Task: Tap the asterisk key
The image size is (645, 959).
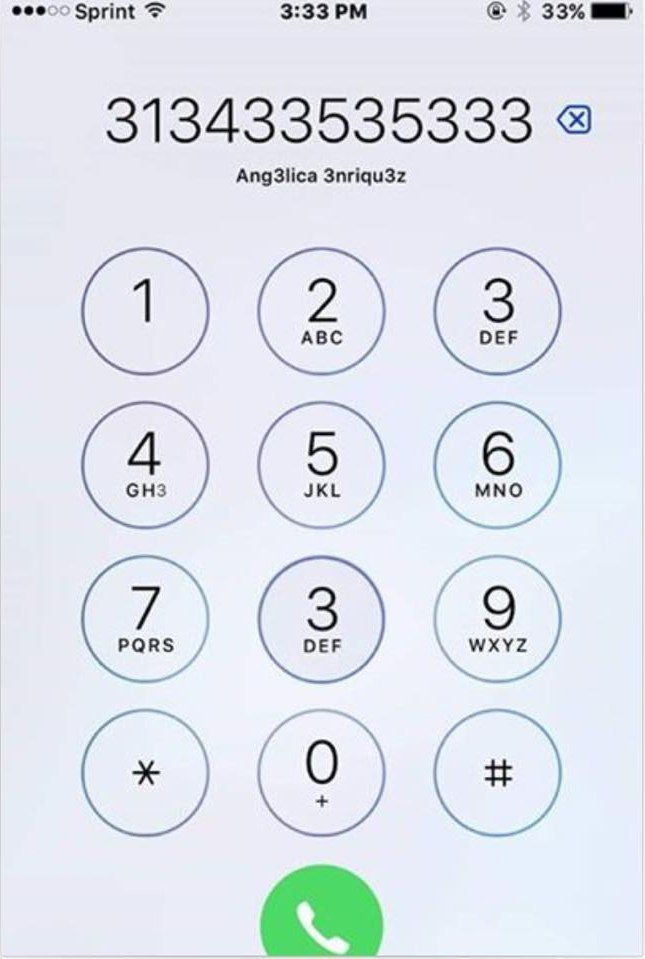Action: 145,775
